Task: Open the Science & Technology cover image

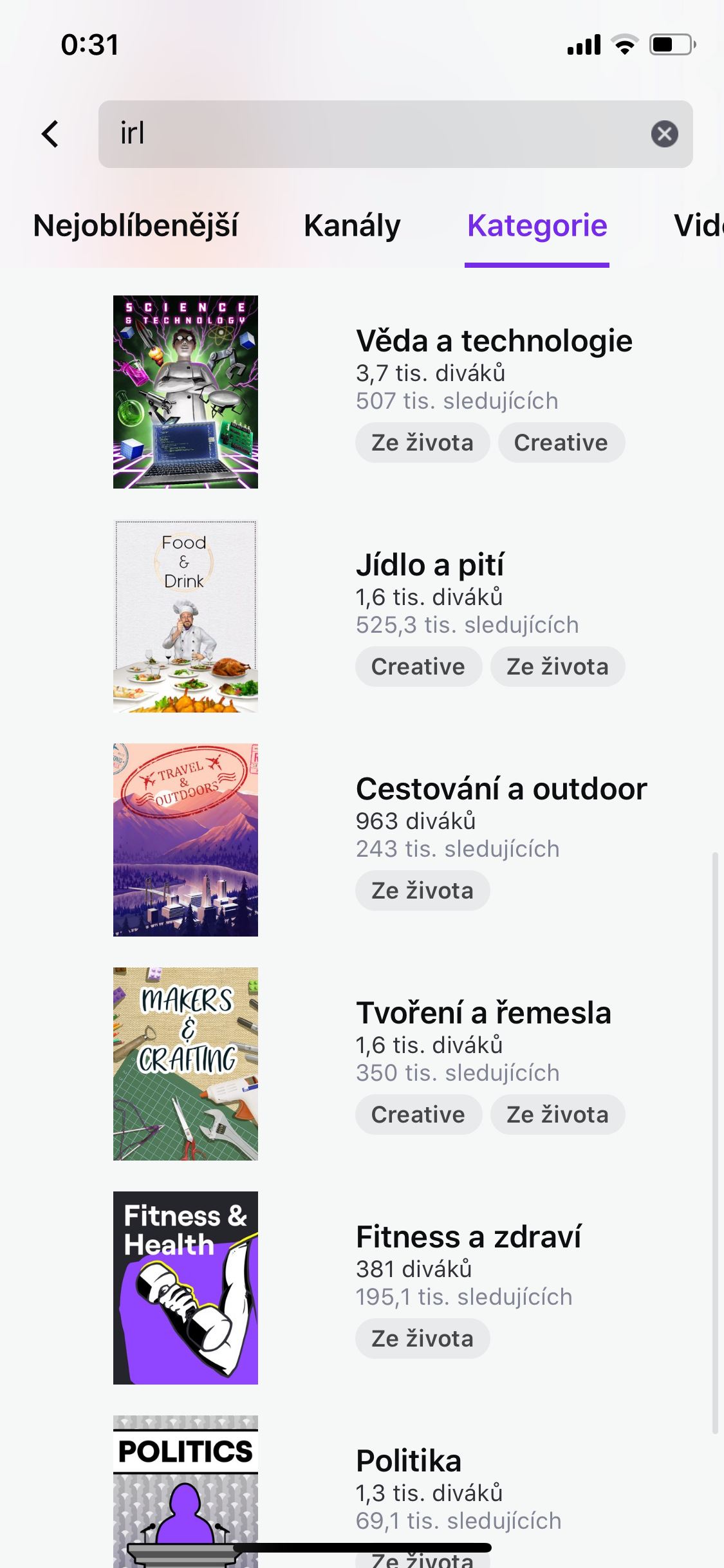Action: [x=185, y=392]
